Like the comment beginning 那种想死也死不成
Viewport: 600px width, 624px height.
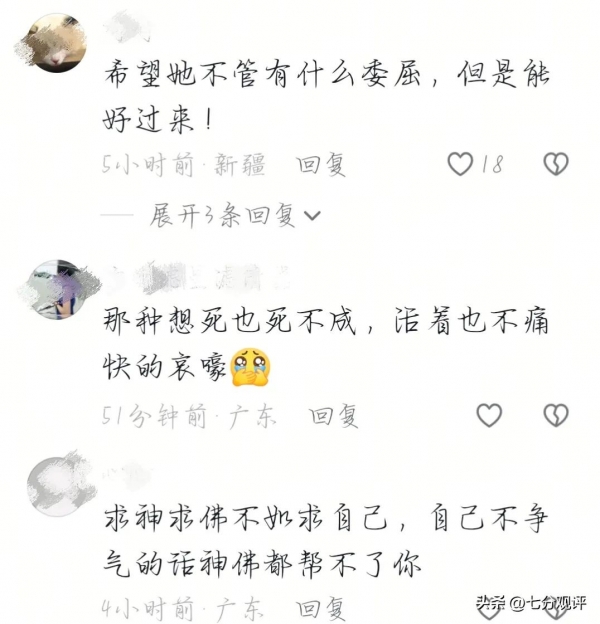click(x=488, y=415)
